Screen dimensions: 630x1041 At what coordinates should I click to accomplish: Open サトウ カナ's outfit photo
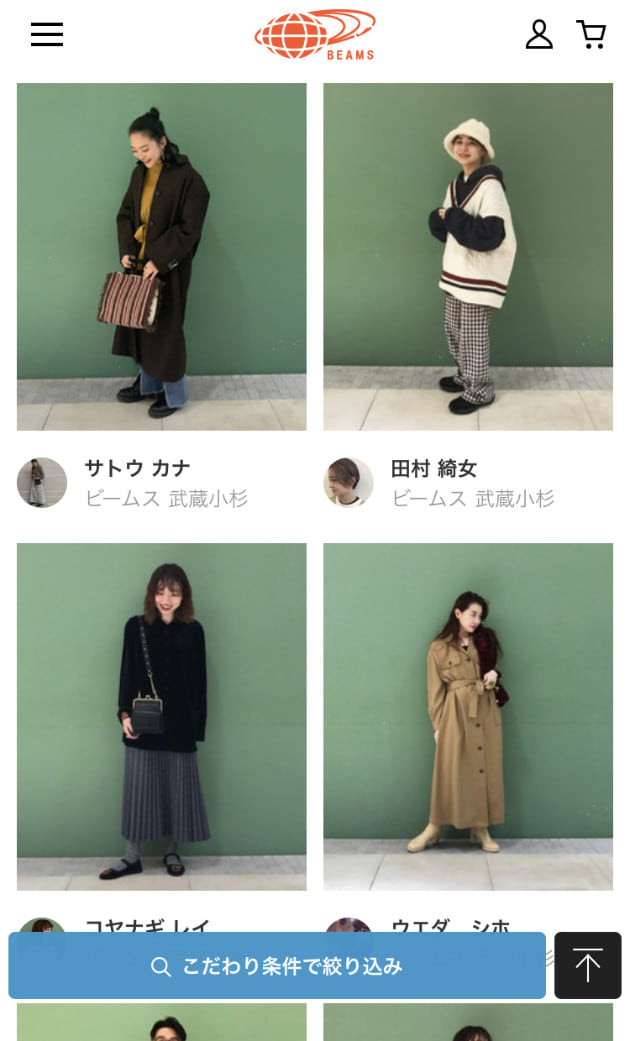162,257
